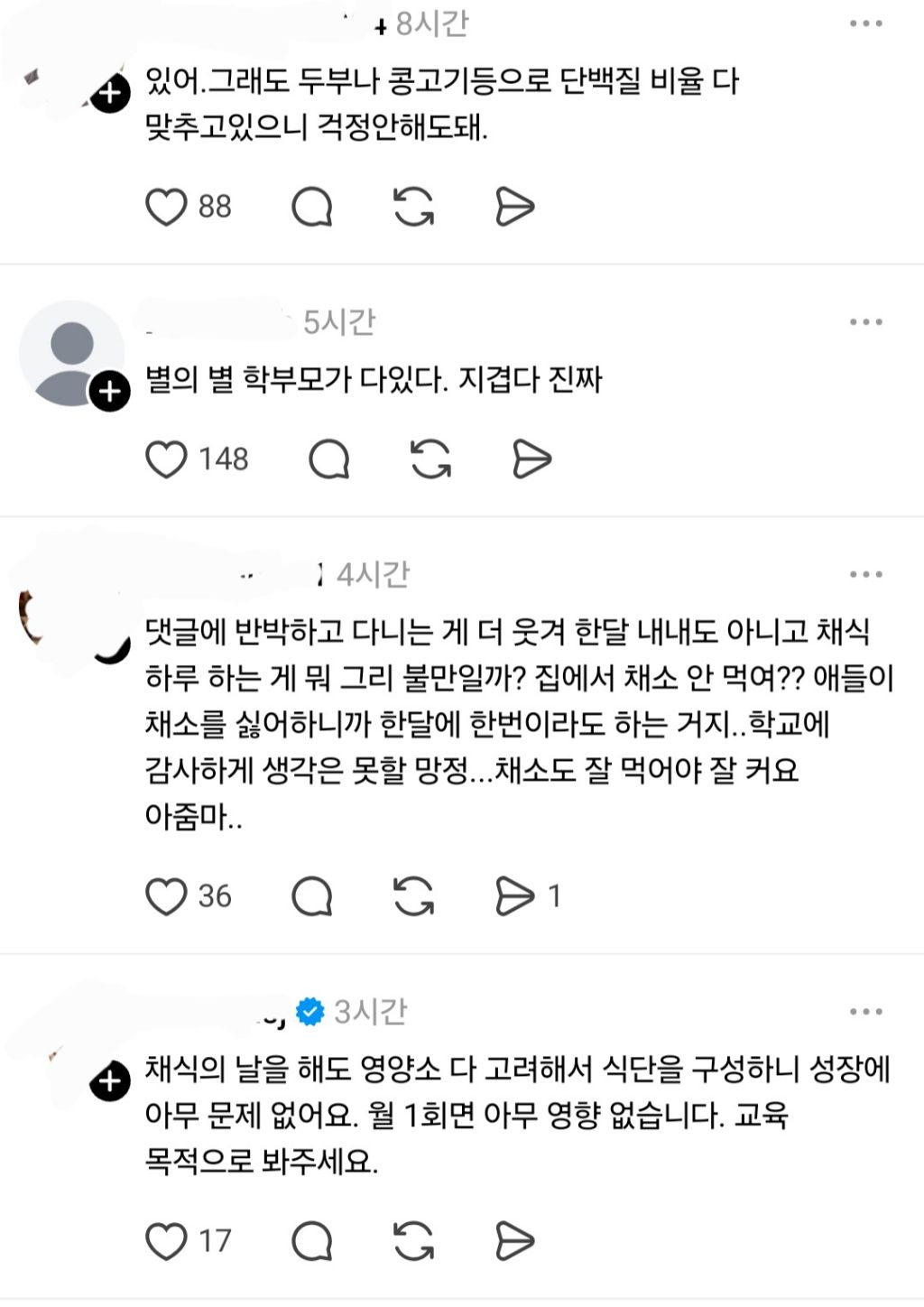Open the repost icon on the top comment
Screen dimensions: 924x1307
tap(414, 207)
